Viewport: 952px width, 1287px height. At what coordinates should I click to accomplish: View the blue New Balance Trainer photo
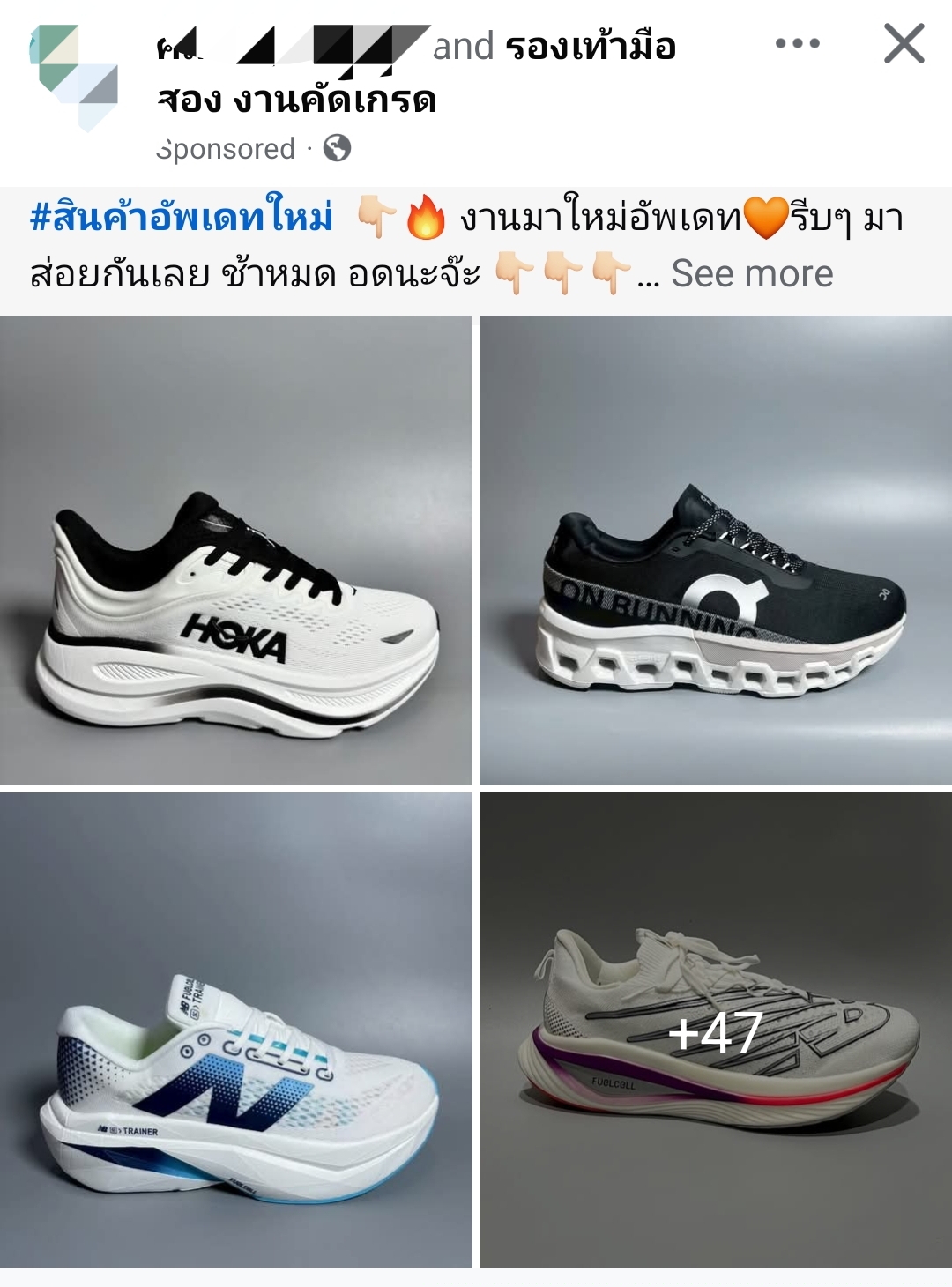236,1030
